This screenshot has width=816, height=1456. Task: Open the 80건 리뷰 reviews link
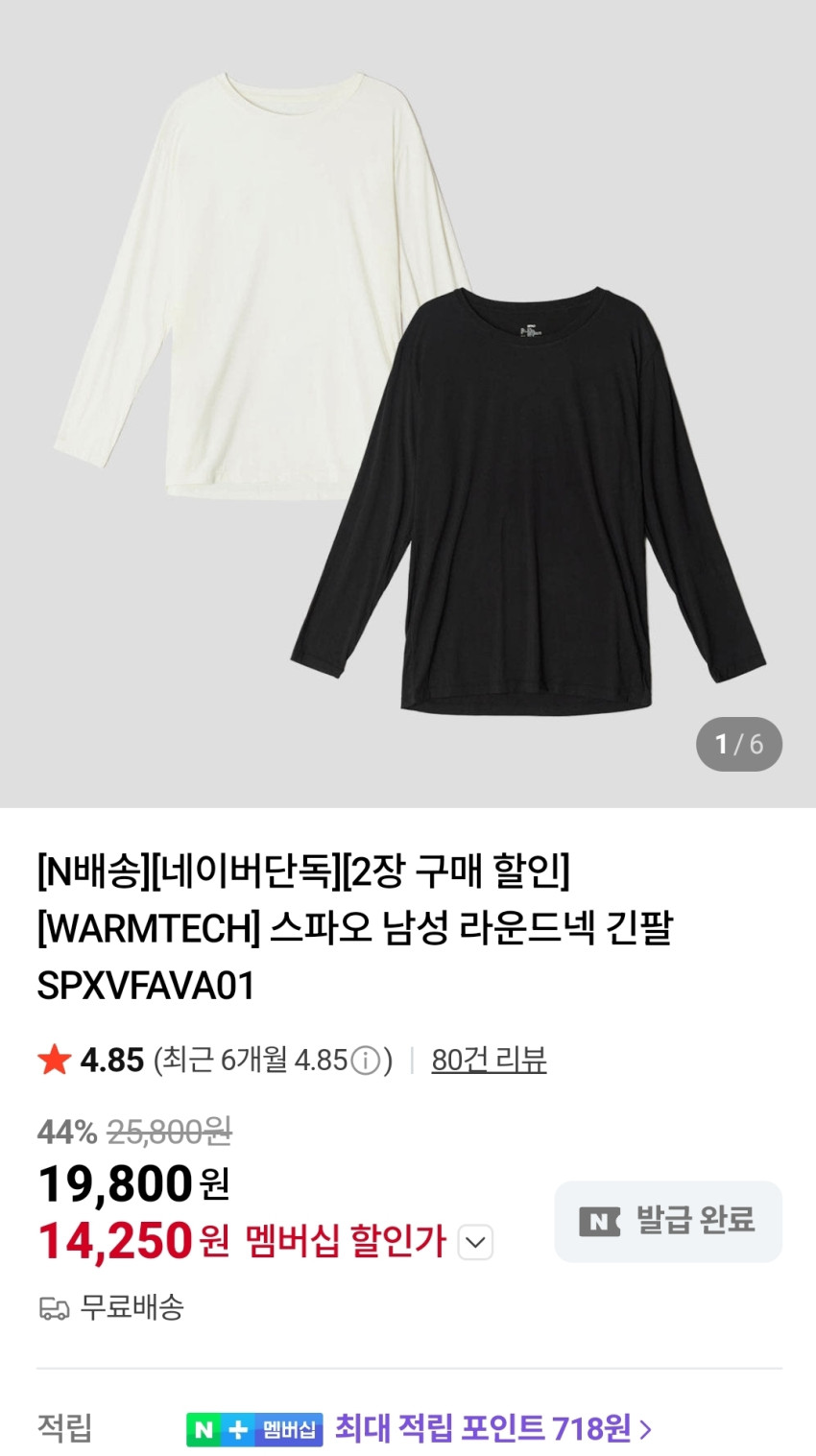pos(489,1060)
